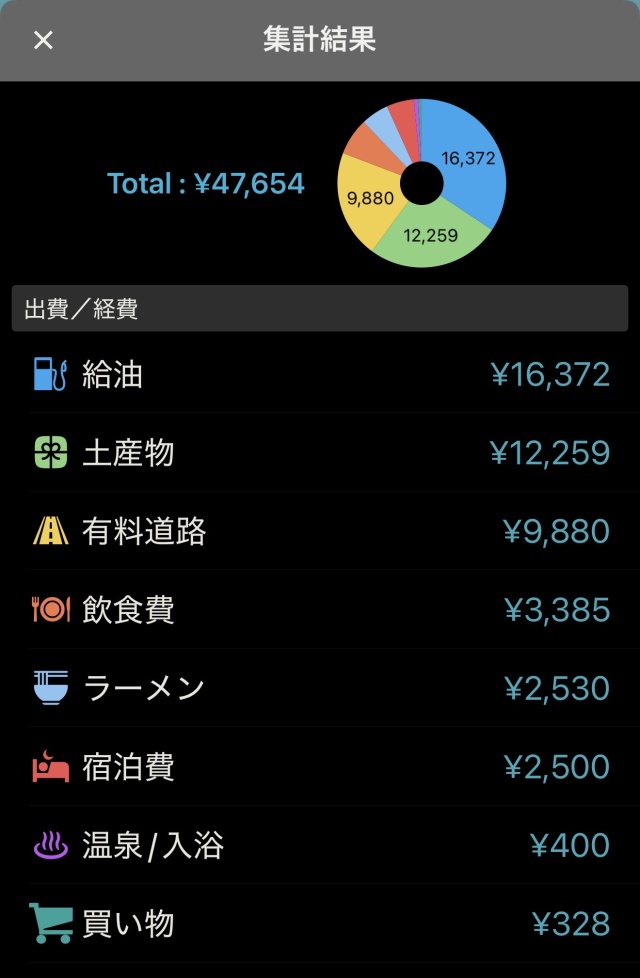Open the 土産物 expense row
The width and height of the screenshot is (640, 978).
320,453
